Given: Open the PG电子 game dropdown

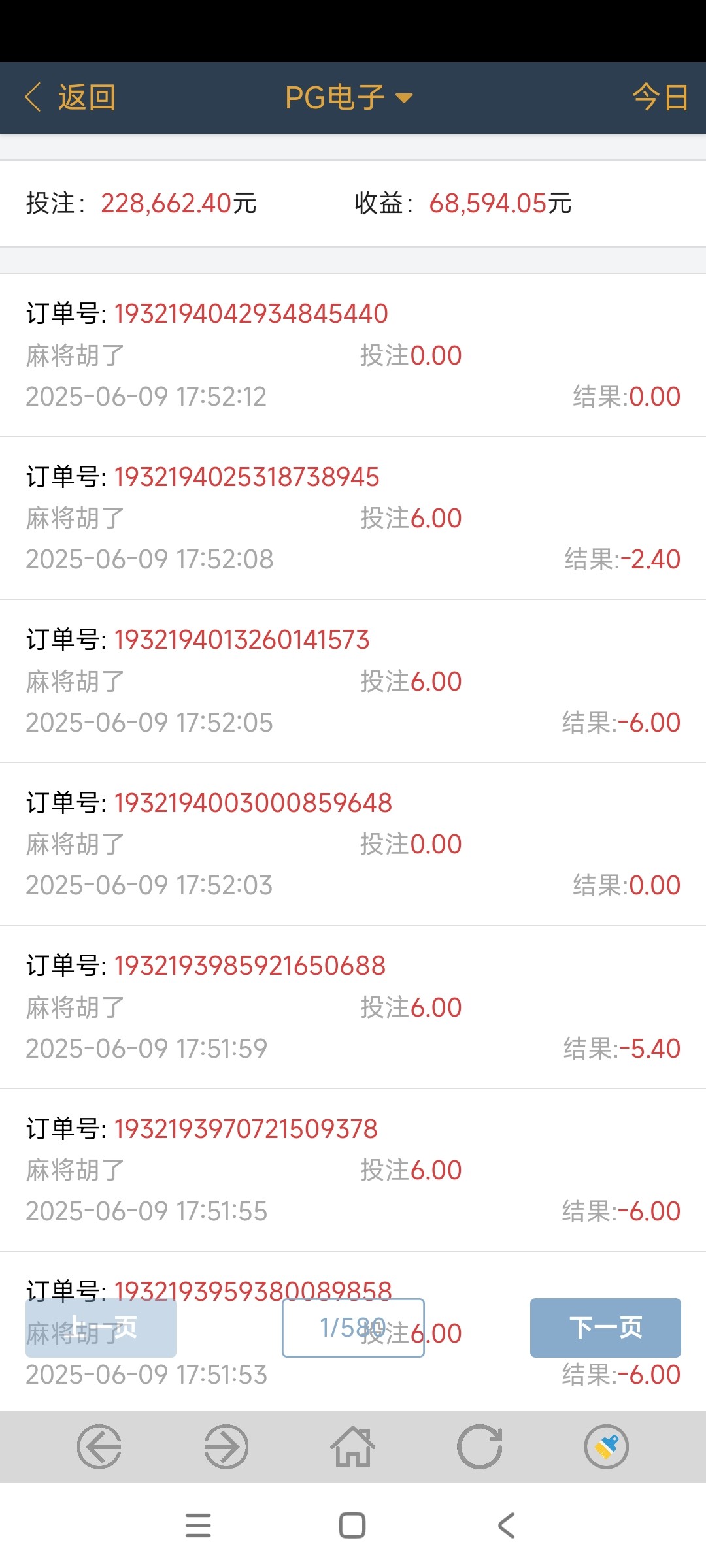Looking at the screenshot, I should pyautogui.click(x=348, y=98).
